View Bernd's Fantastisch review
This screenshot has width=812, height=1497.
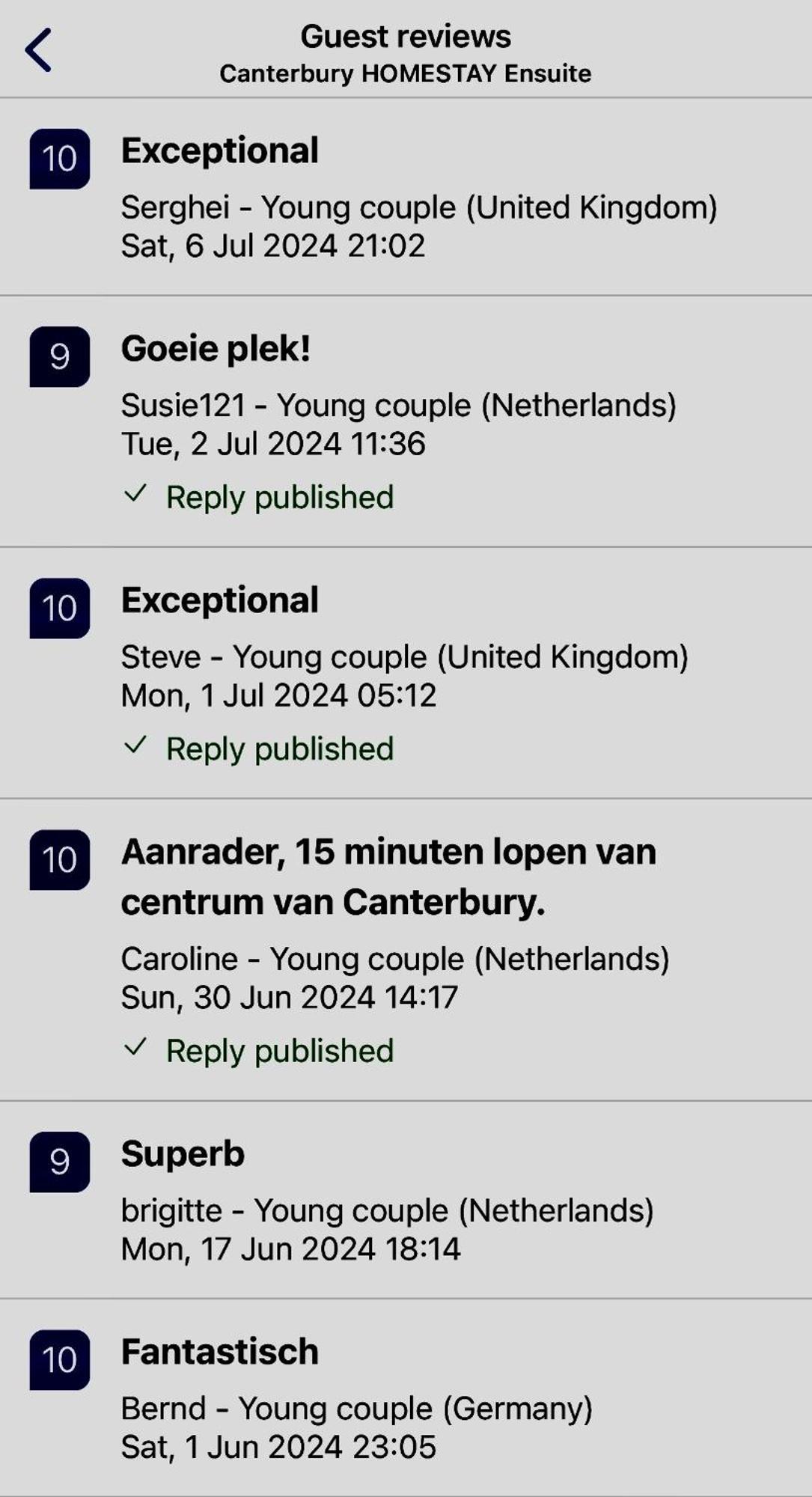(x=404, y=1397)
